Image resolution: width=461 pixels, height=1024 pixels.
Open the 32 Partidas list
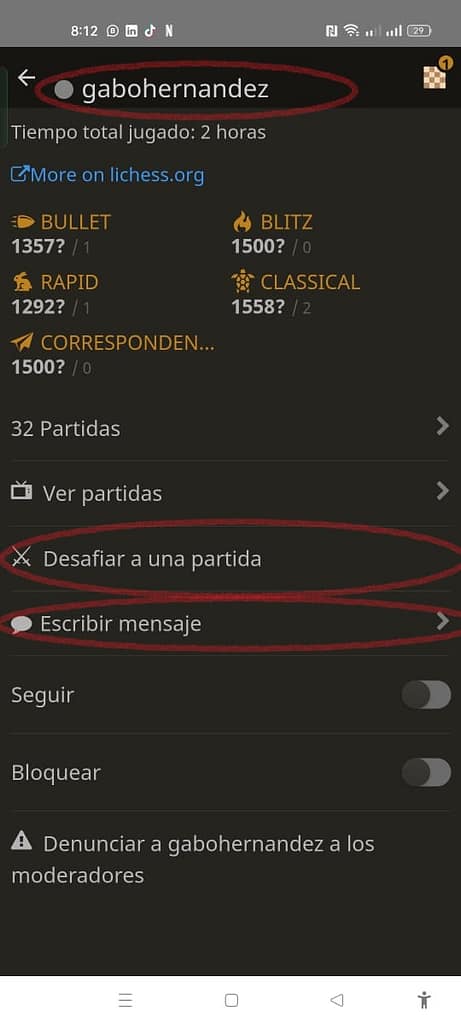pyautogui.click(x=230, y=428)
